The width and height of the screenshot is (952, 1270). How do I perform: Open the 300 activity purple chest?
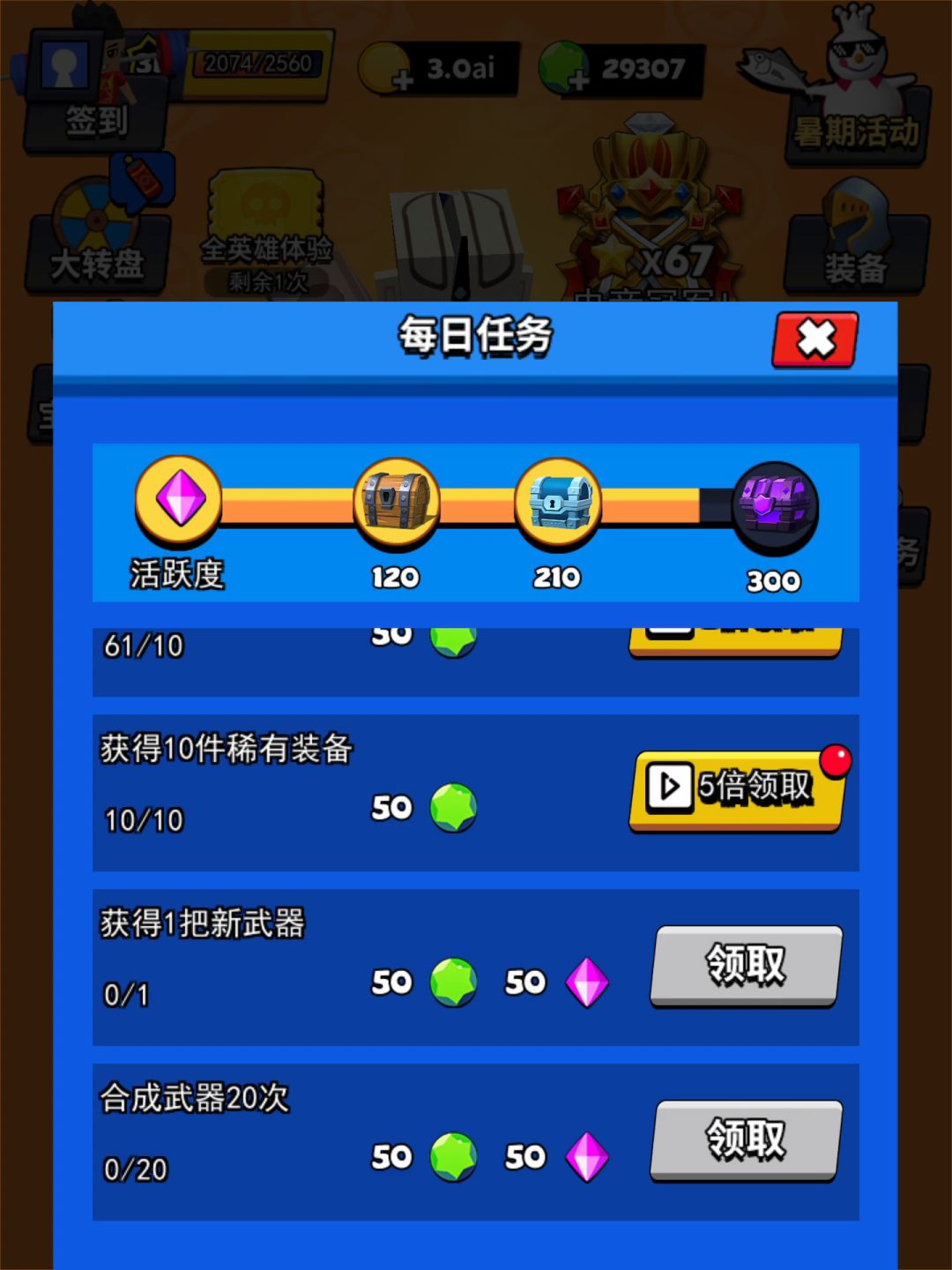point(775,506)
